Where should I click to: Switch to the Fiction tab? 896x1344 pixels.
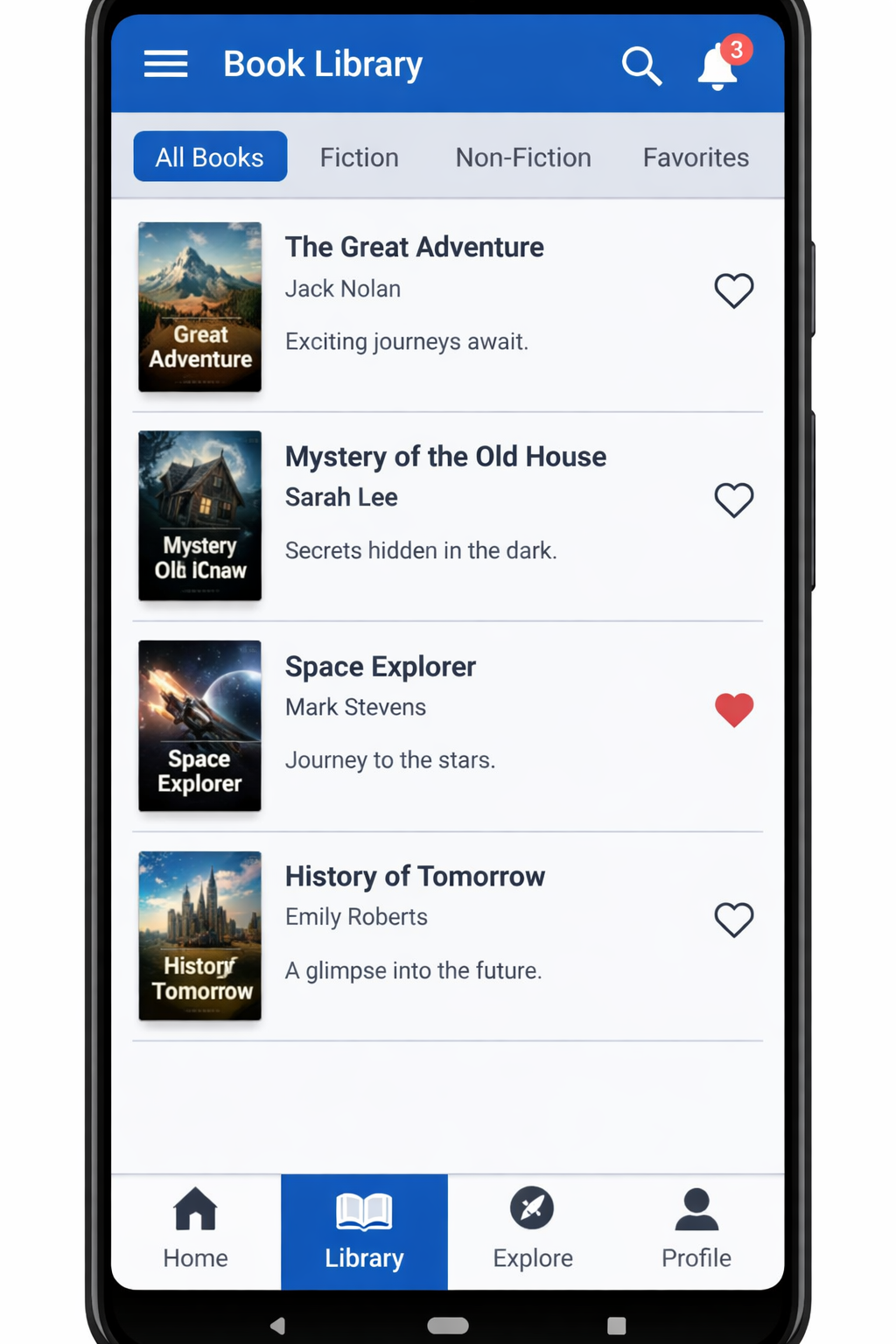click(x=359, y=157)
